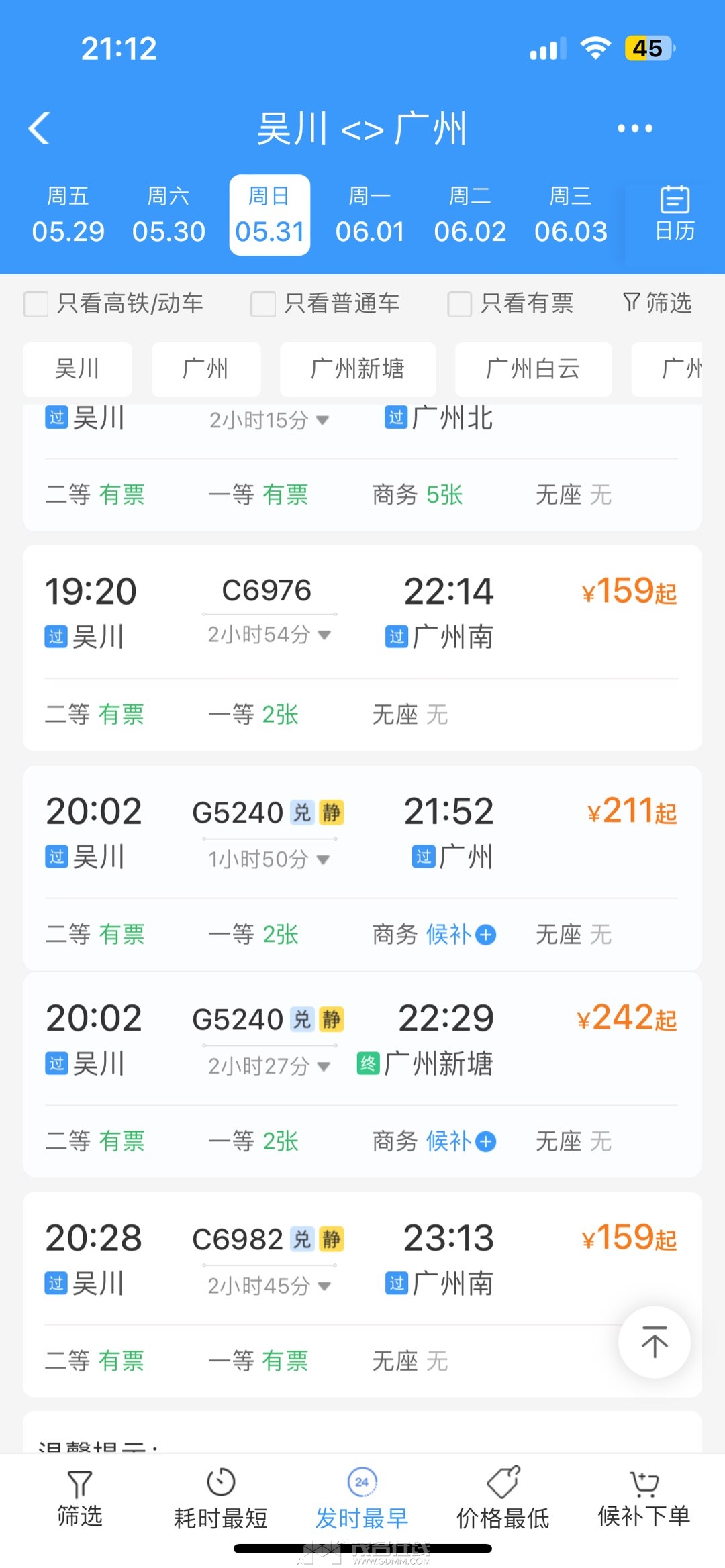725x1568 pixels.
Task: Filter by 广州新塘 station chip
Action: [x=358, y=368]
